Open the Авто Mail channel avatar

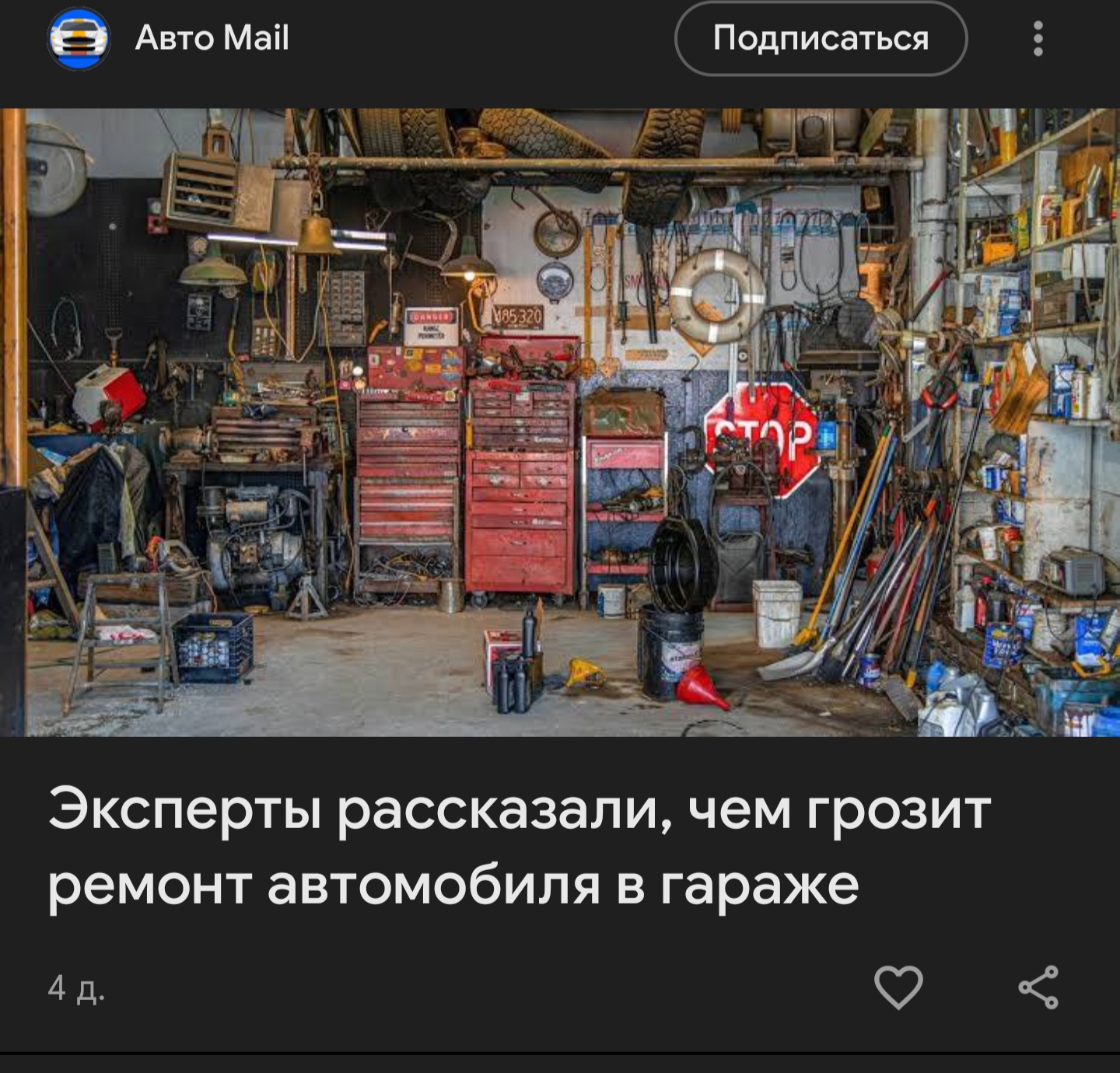click(79, 38)
